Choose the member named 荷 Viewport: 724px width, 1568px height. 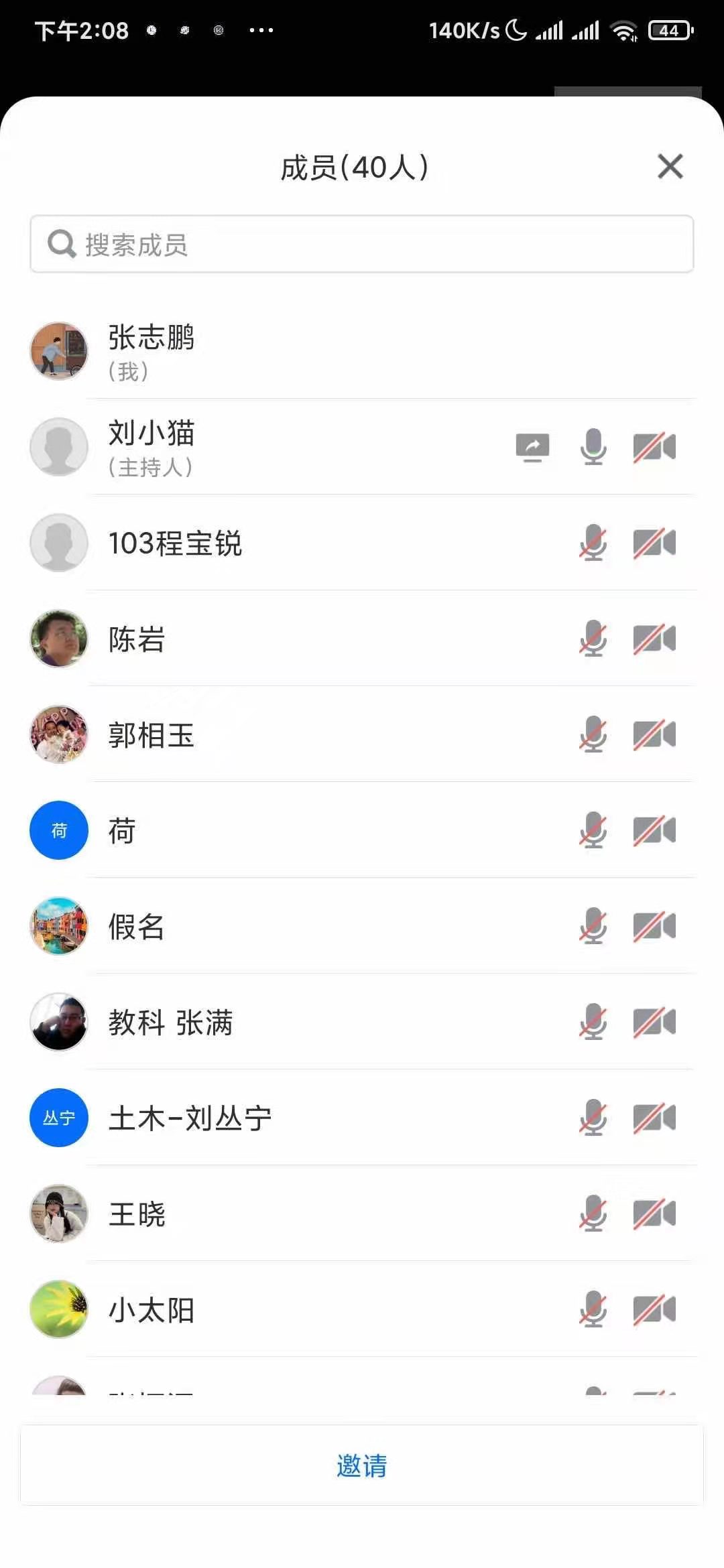[x=122, y=831]
